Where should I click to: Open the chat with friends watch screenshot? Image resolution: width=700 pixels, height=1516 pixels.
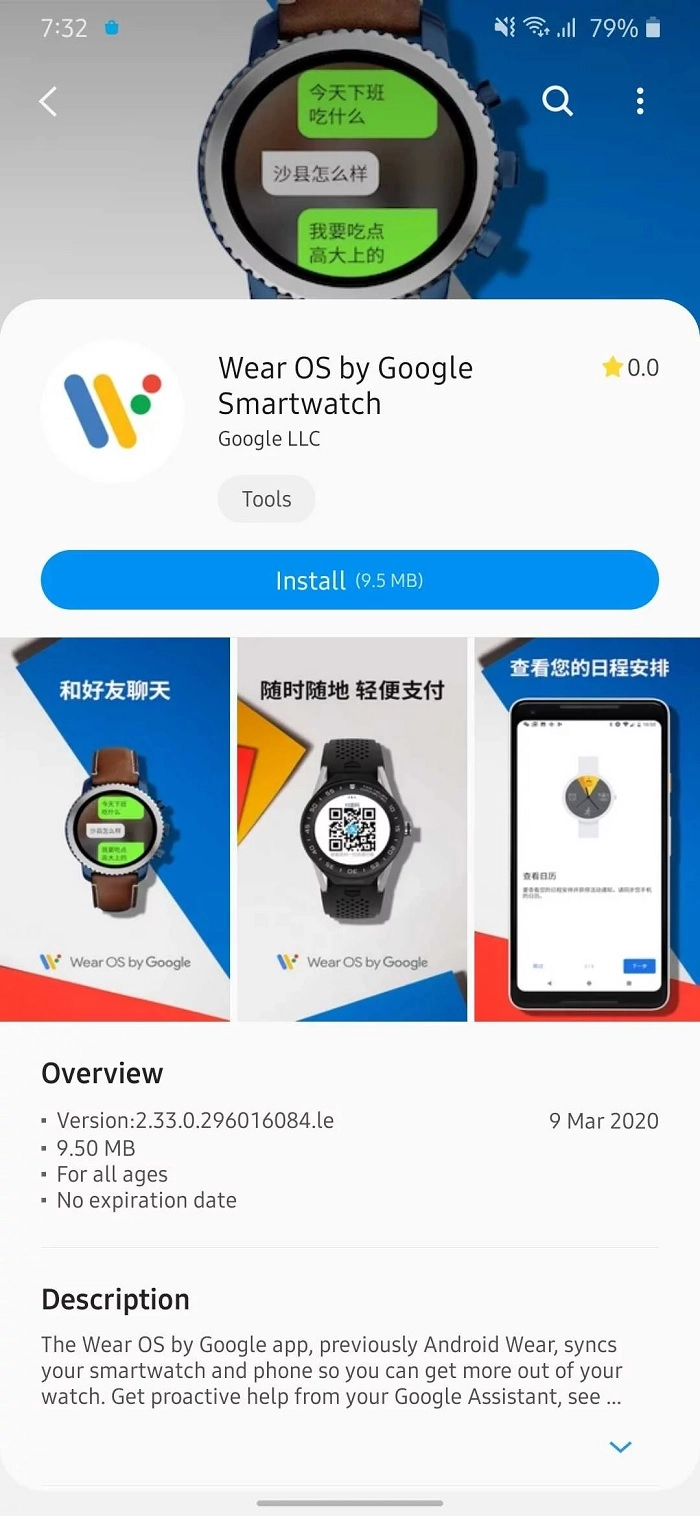pyautogui.click(x=115, y=829)
